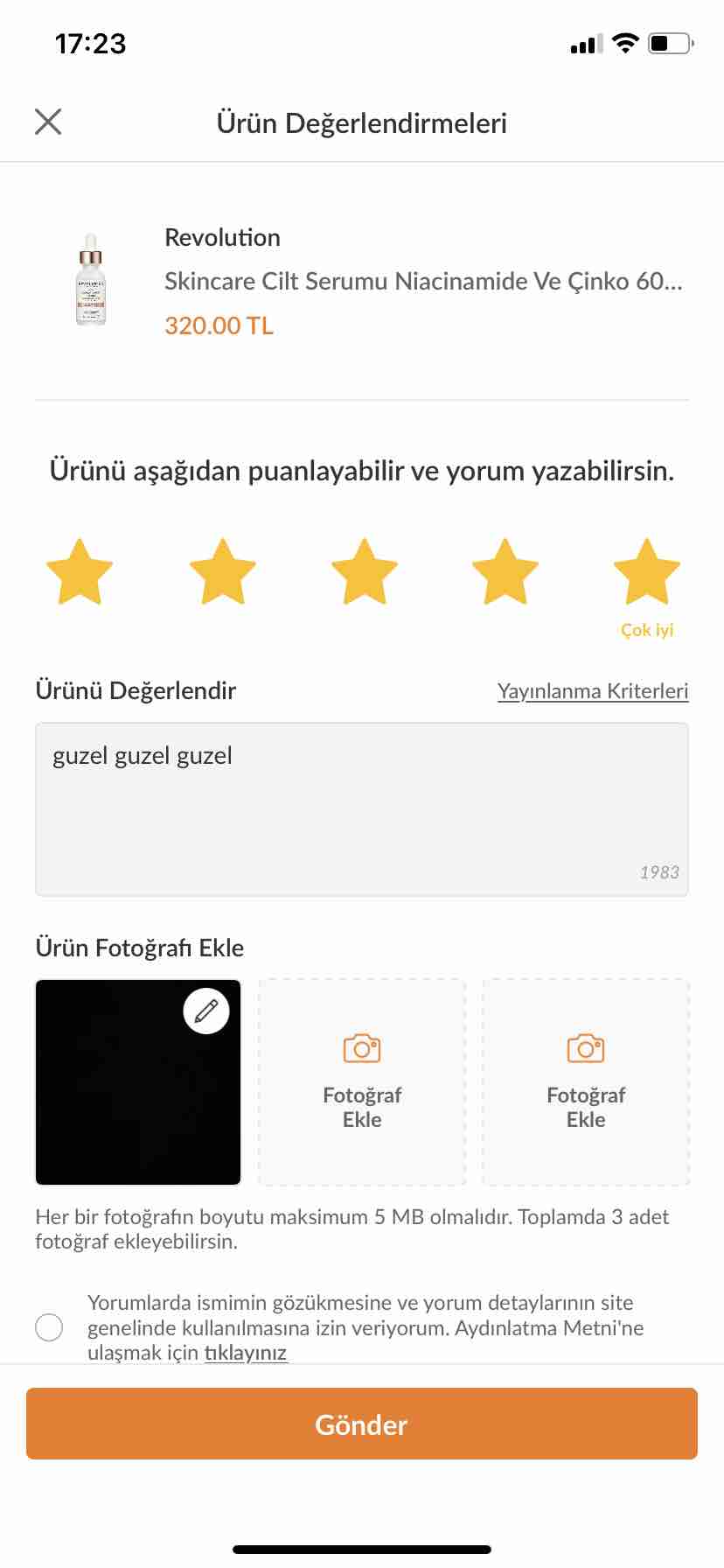Image resolution: width=724 pixels, height=1568 pixels.
Task: Submit the review with Gönder
Action: [362, 1424]
